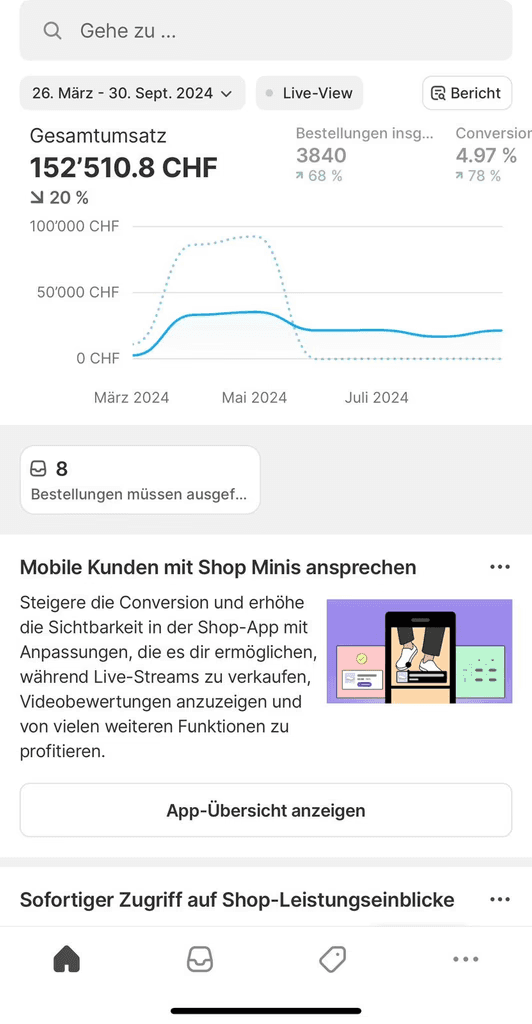This screenshot has height=1024, width=532.
Task: Open the Live-View chip
Action: tap(309, 93)
